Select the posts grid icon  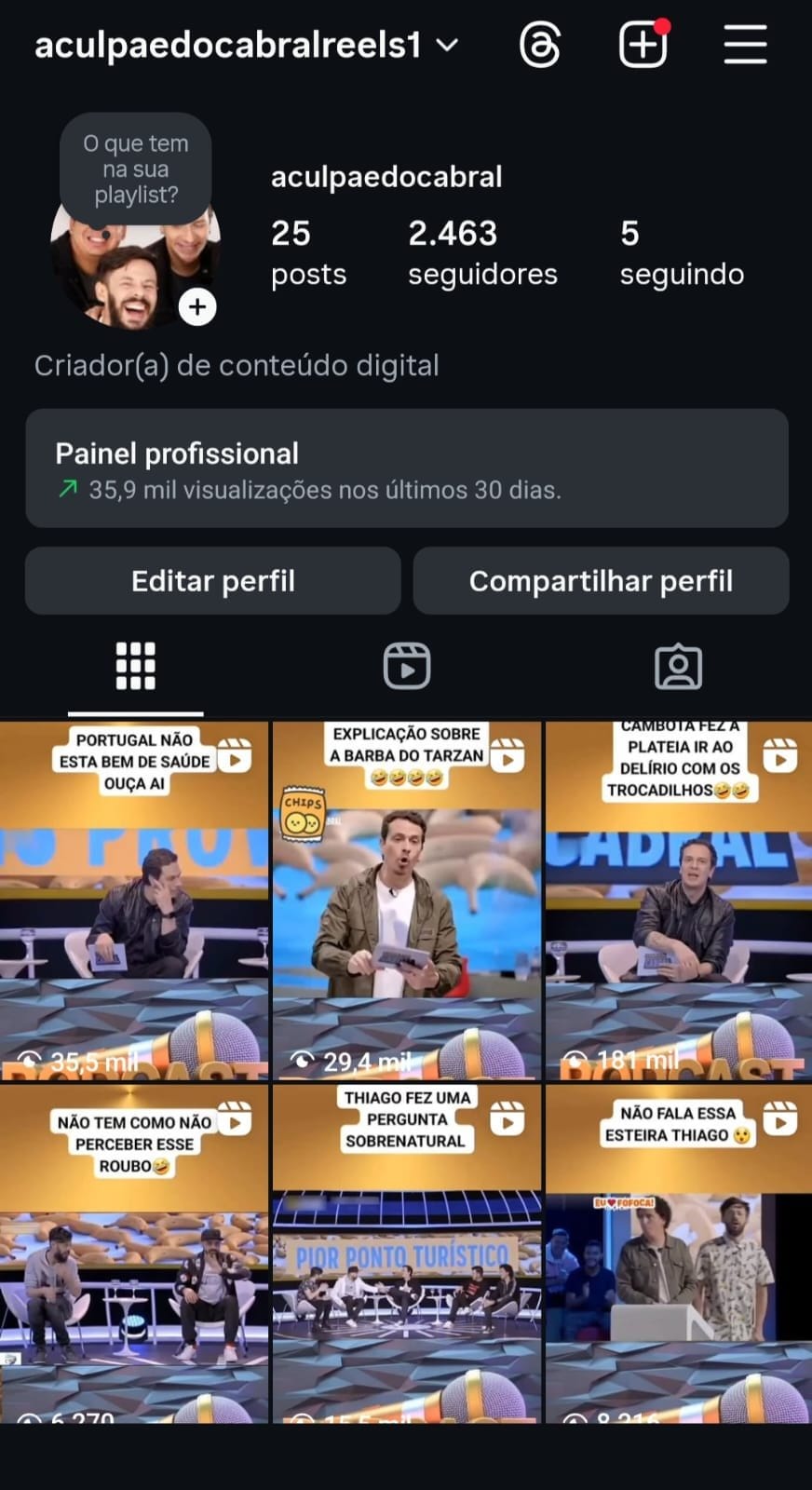point(135,665)
